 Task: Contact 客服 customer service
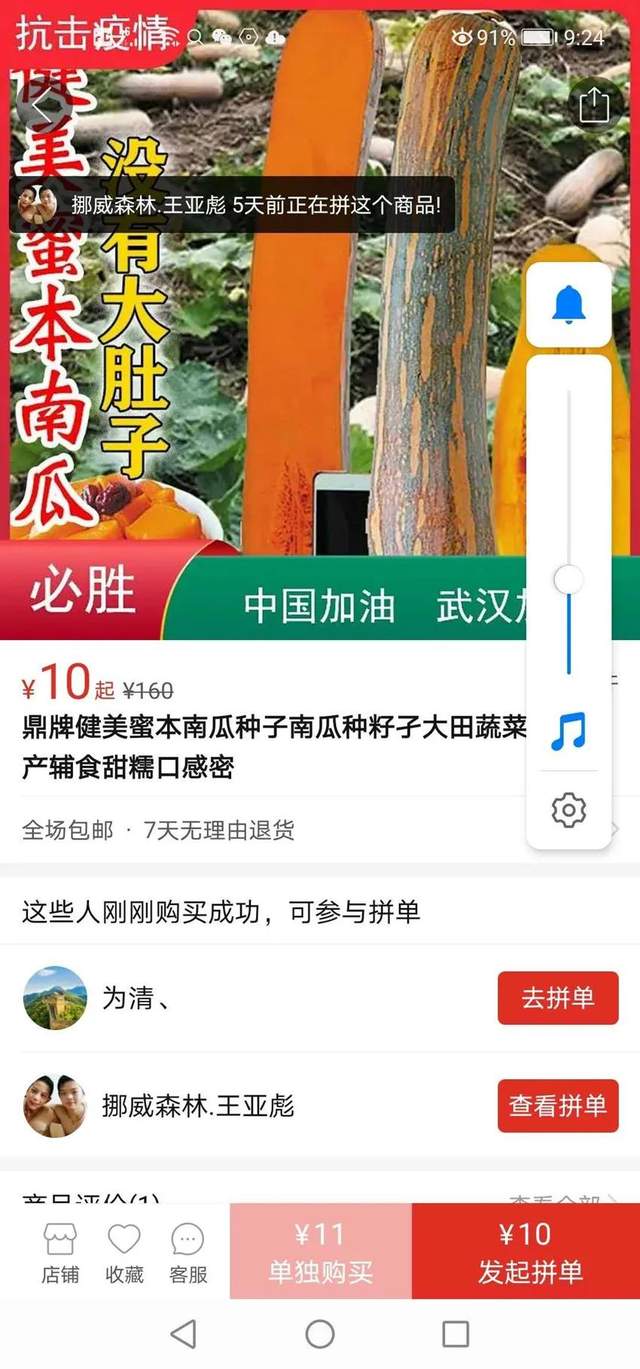coord(188,1252)
